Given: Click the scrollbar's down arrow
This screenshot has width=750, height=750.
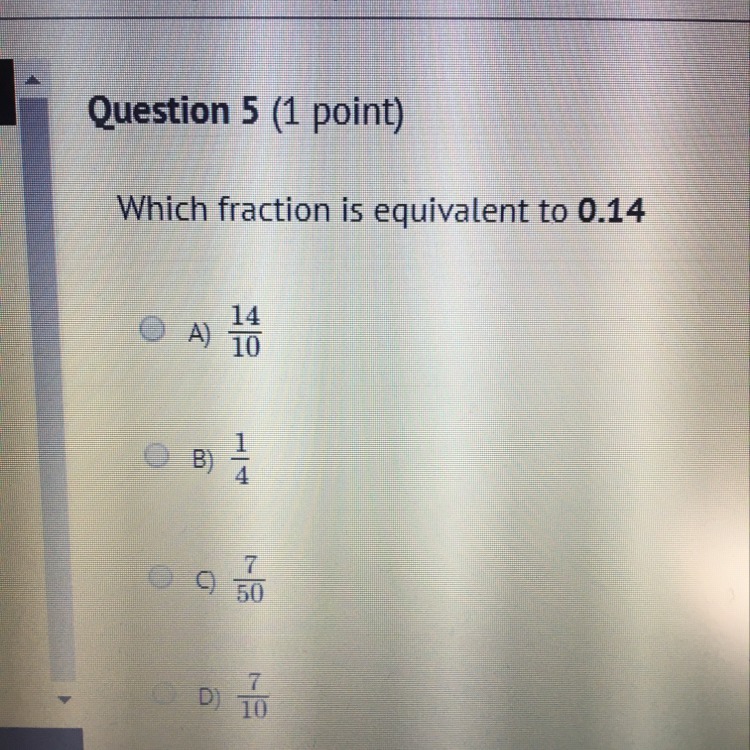Looking at the screenshot, I should pos(64,699).
